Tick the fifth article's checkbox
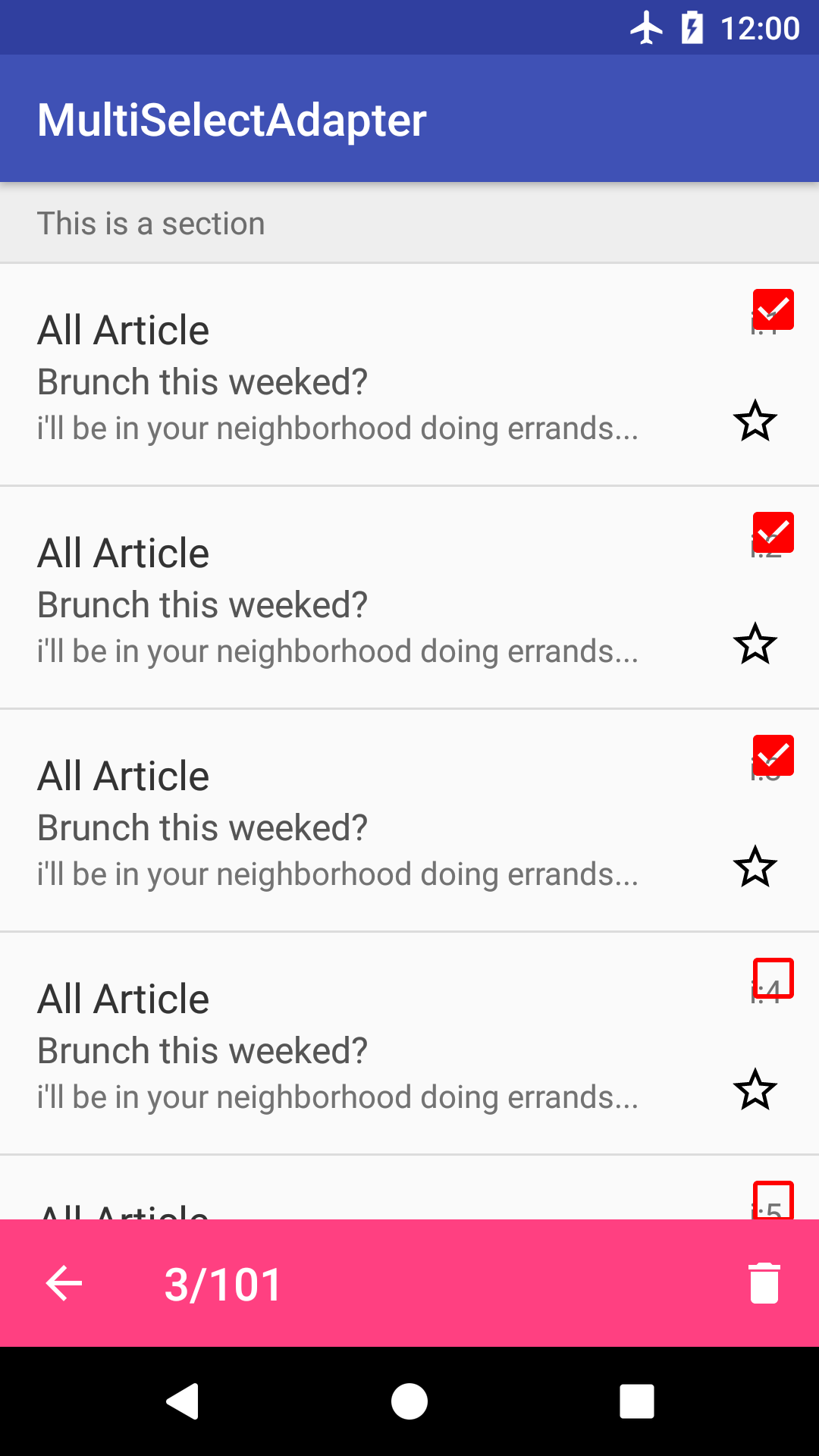Screen dimensions: 819x1456 point(773,1200)
